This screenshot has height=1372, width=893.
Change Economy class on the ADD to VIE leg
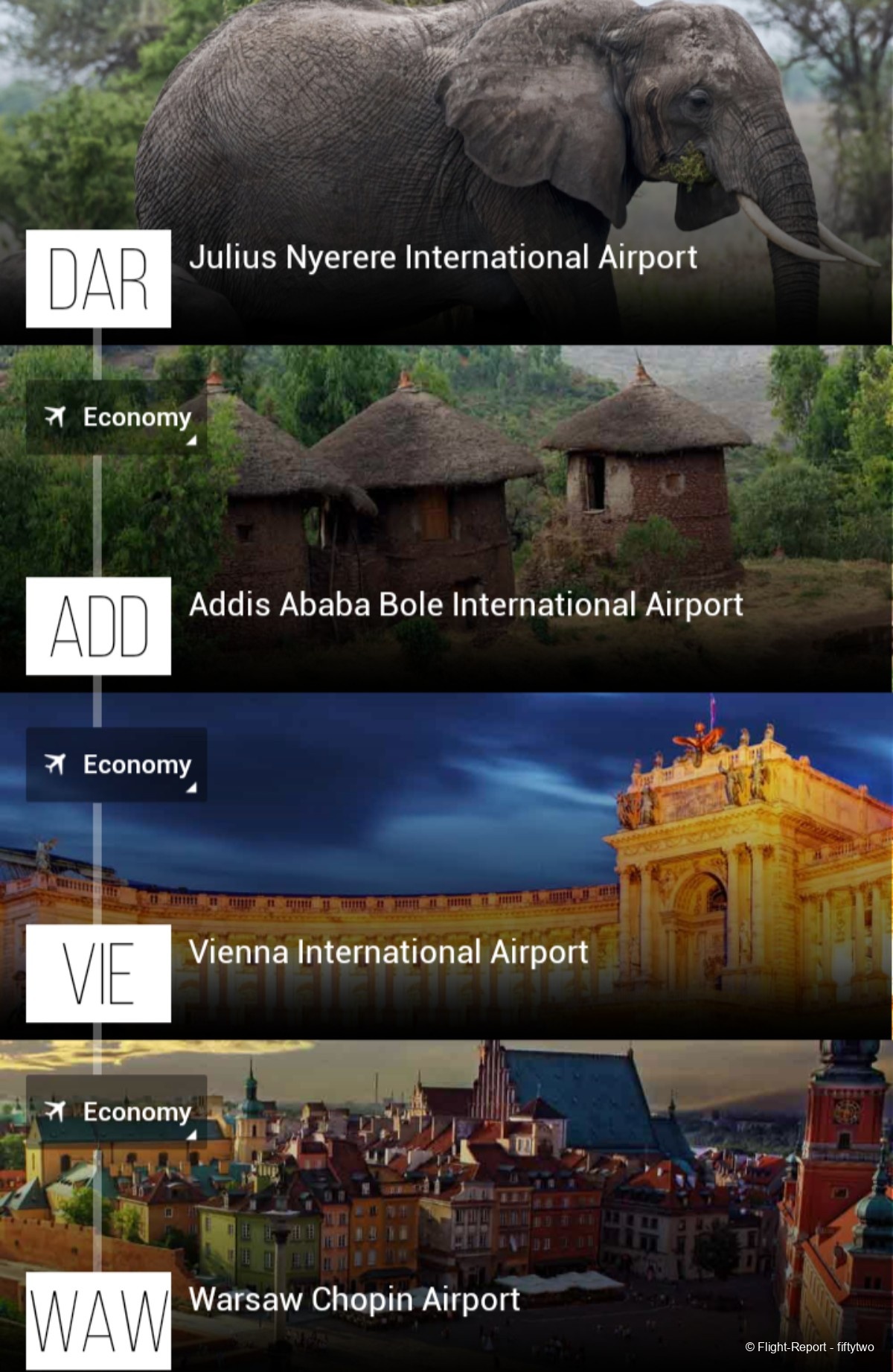point(117,765)
